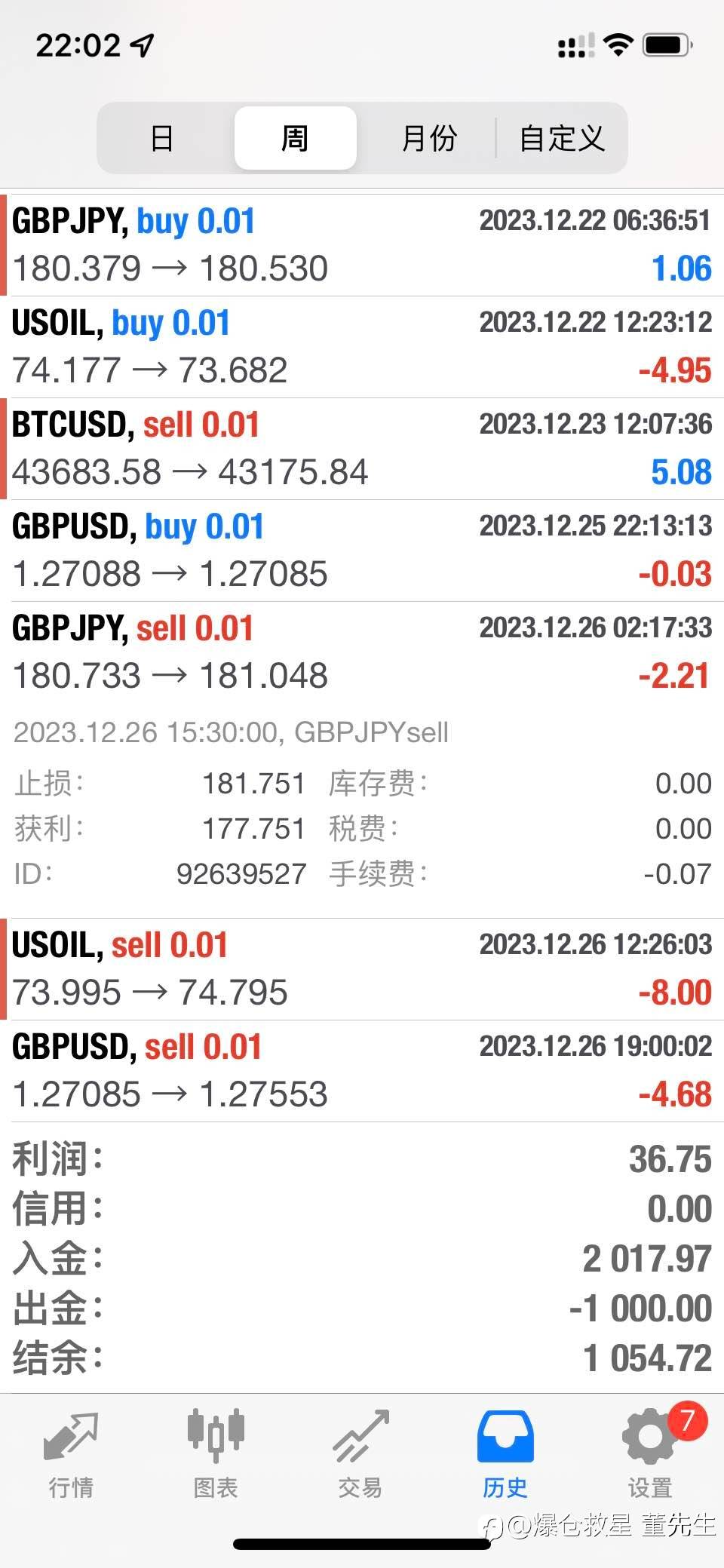Open the GBPUSD sell 0.01 trade details

point(362,1071)
